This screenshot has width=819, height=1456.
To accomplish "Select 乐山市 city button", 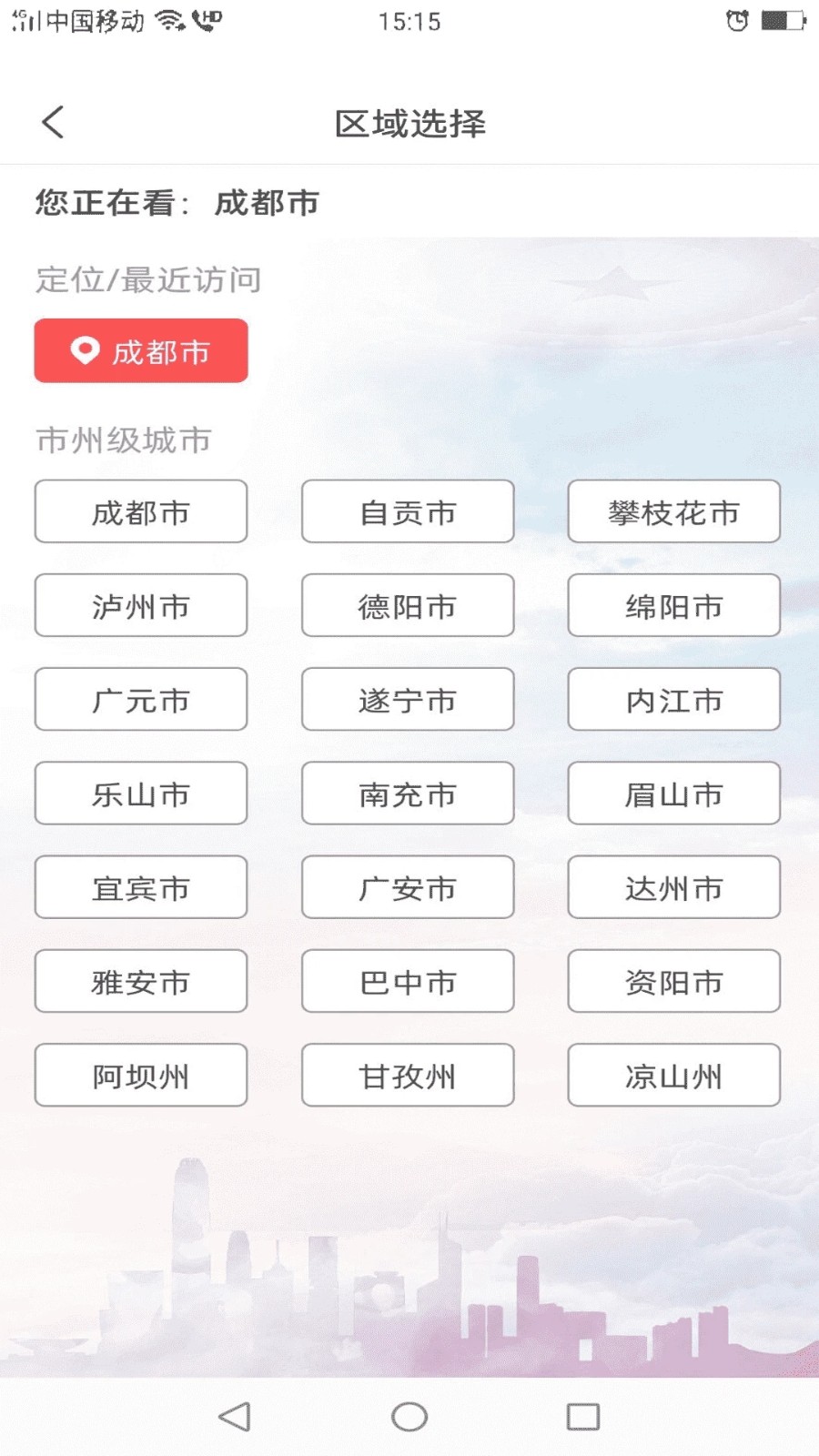I will (140, 794).
